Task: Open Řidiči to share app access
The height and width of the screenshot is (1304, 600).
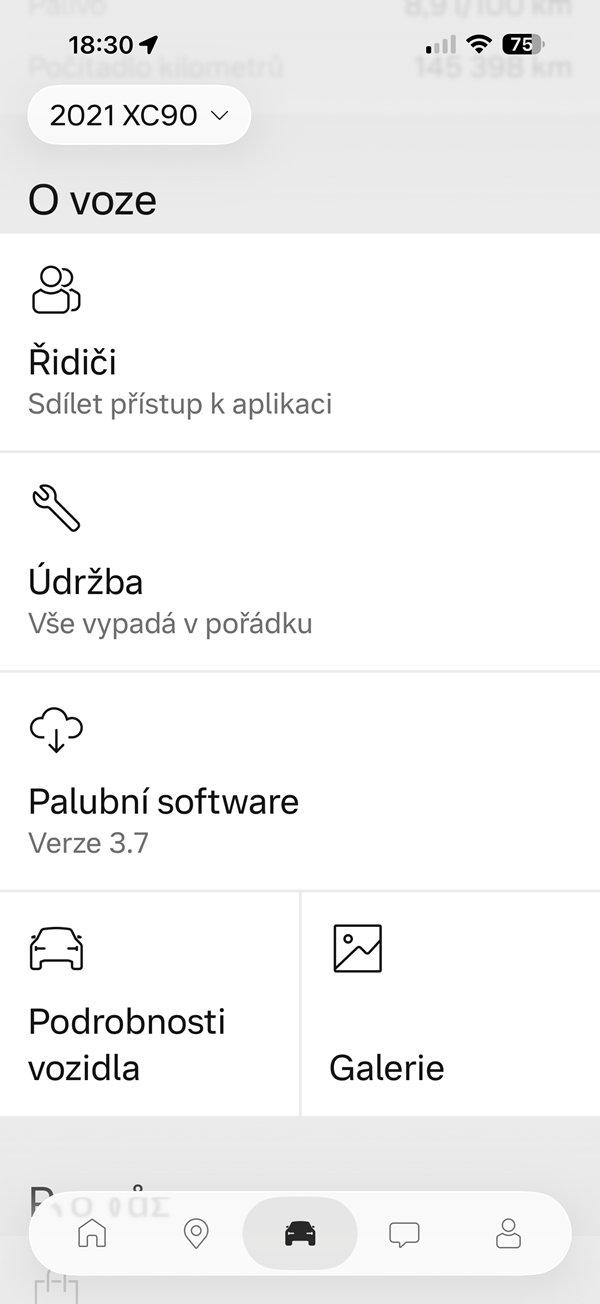Action: [x=300, y=342]
